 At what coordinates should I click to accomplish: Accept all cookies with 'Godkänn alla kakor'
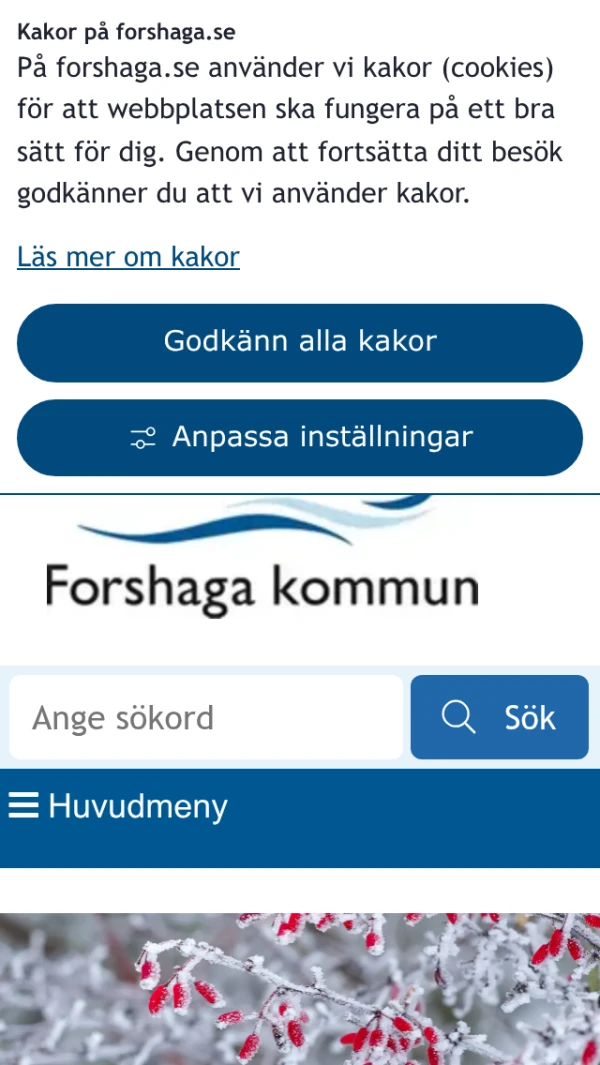[x=300, y=342]
